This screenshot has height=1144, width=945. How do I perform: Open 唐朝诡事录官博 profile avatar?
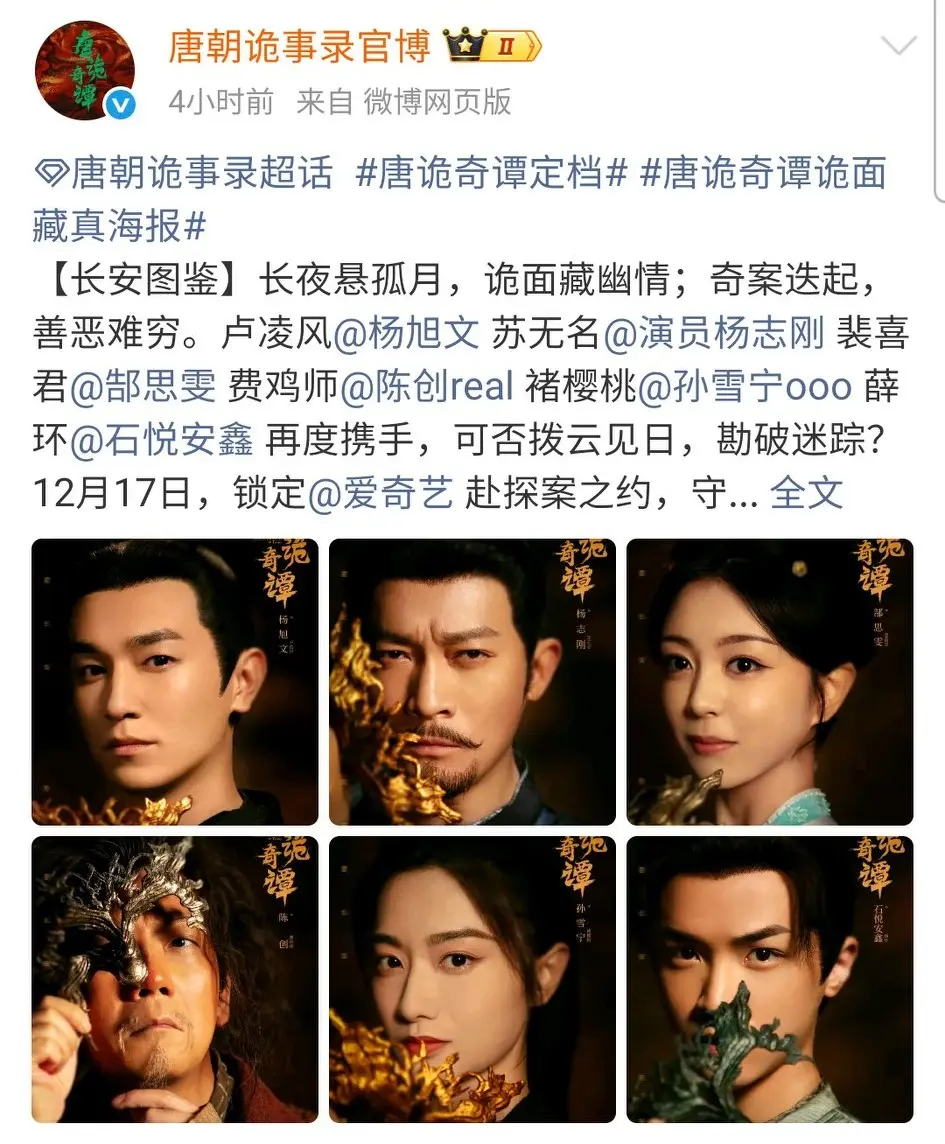[84, 70]
